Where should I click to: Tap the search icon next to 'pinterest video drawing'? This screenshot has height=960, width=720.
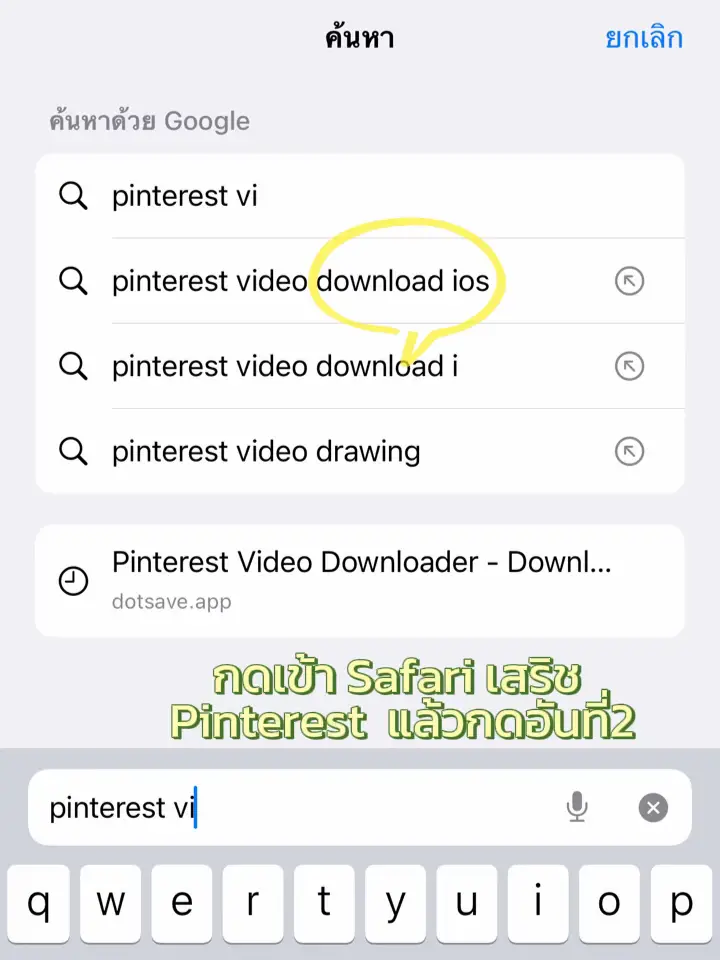click(x=72, y=451)
